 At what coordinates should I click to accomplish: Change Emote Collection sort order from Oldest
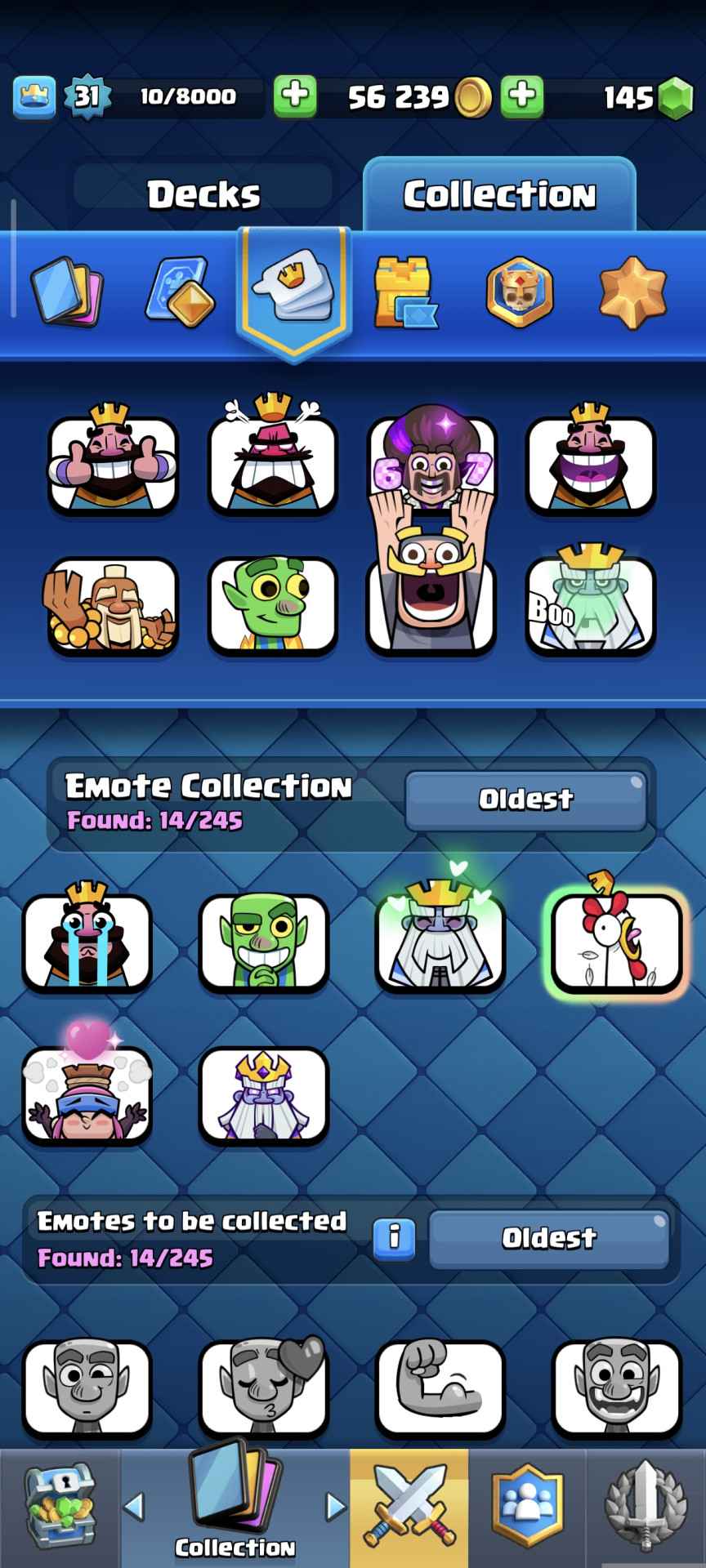tap(525, 800)
